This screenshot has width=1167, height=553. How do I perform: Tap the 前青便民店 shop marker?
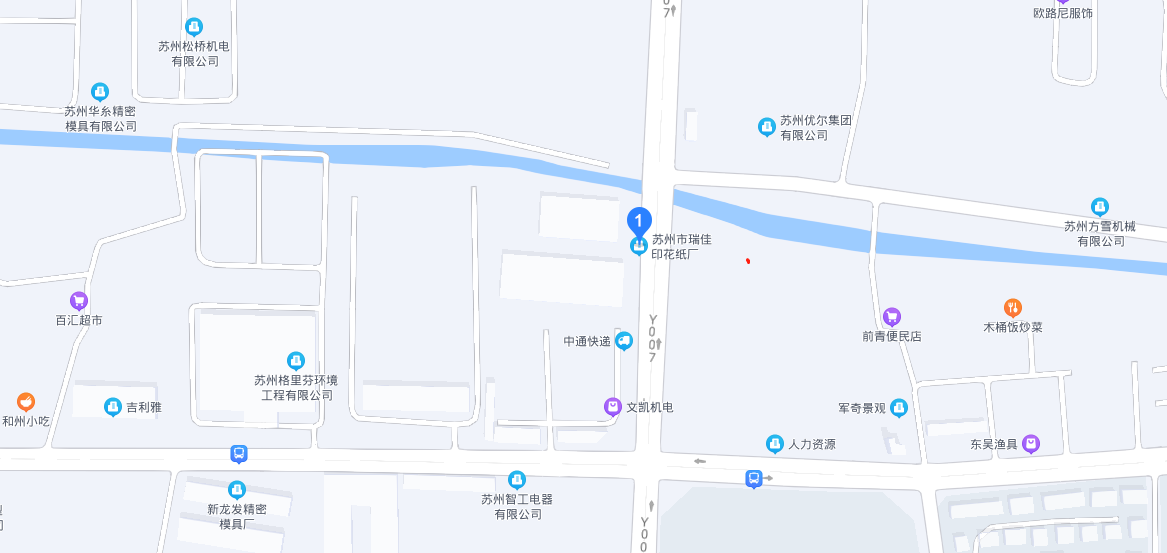click(x=892, y=317)
